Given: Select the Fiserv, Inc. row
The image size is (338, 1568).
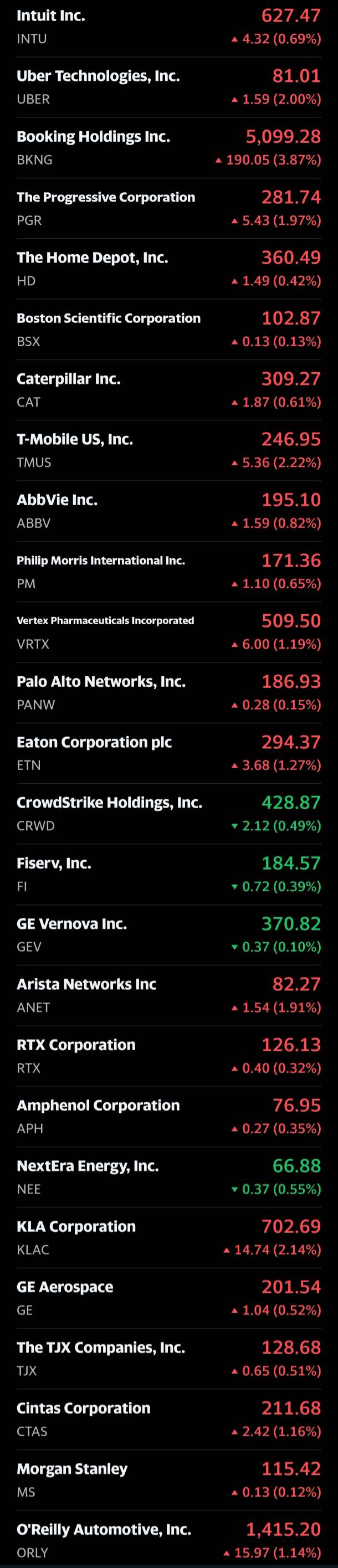Looking at the screenshot, I should 168,874.
